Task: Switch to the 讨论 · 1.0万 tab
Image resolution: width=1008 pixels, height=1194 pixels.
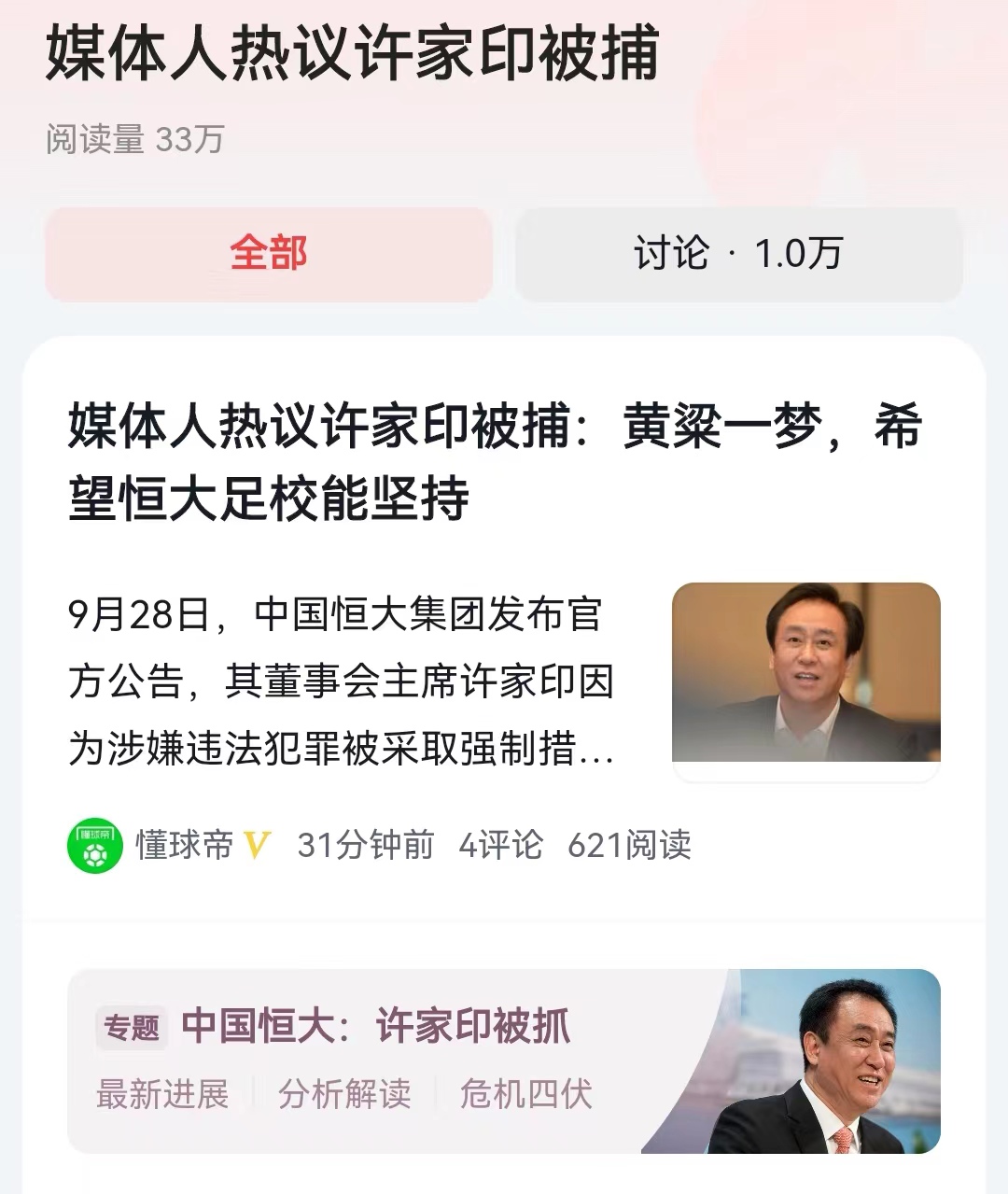Action: 737,253
